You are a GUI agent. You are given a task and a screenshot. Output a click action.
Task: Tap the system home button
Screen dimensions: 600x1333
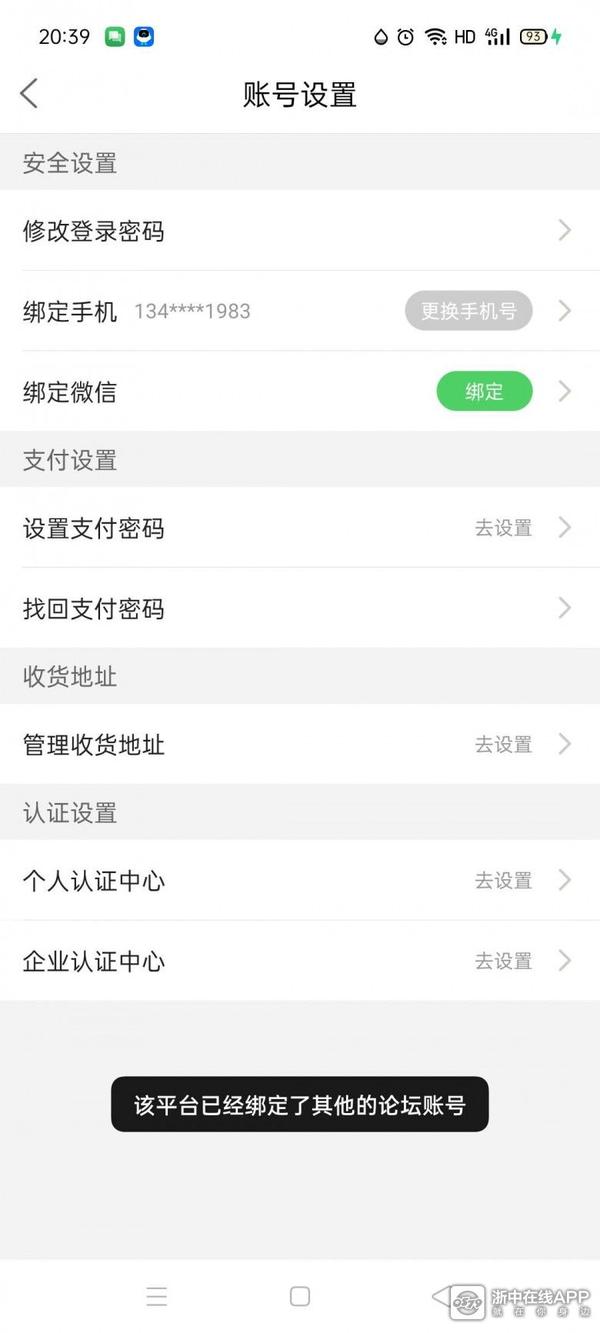coord(300,1296)
